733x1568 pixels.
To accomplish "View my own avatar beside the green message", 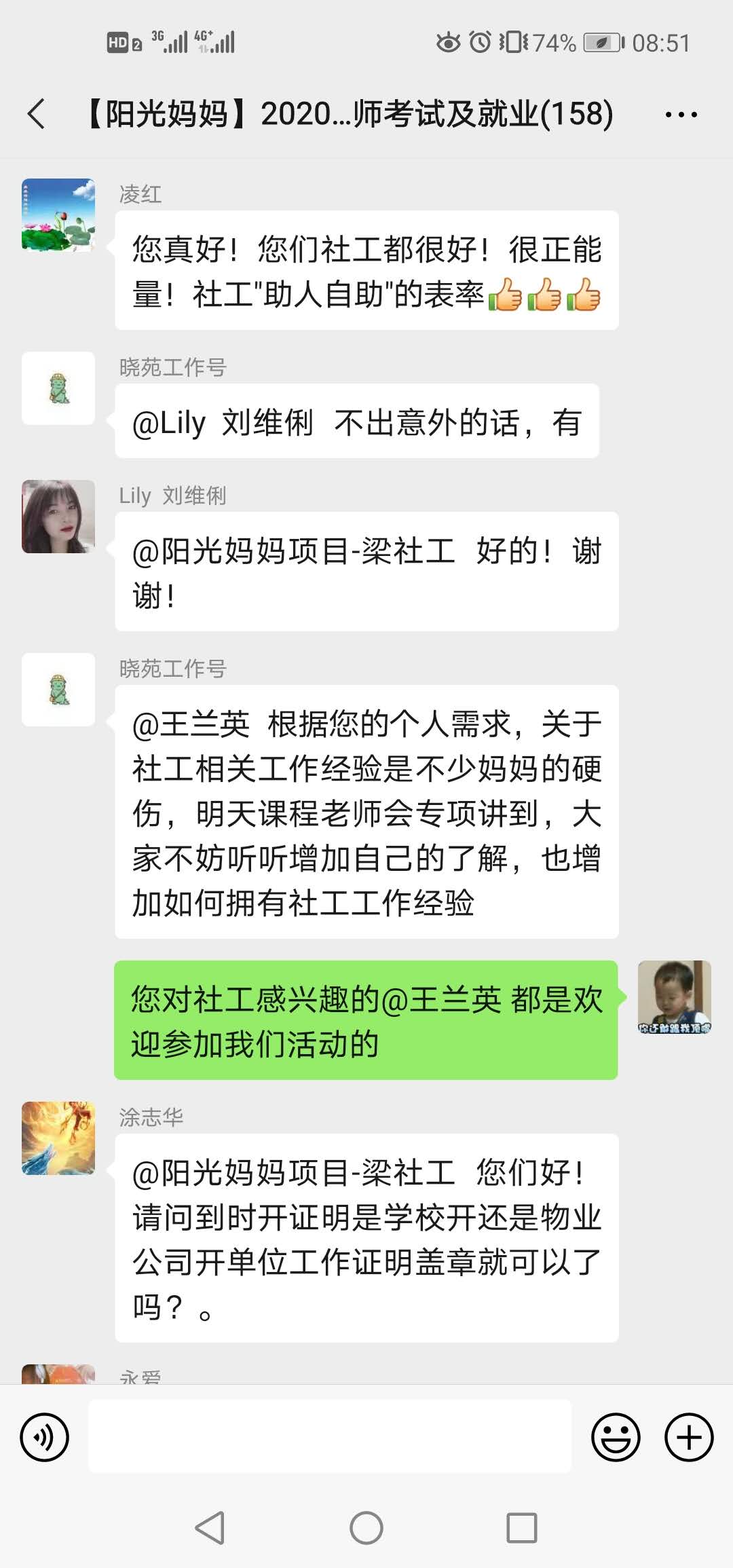I will (x=674, y=997).
